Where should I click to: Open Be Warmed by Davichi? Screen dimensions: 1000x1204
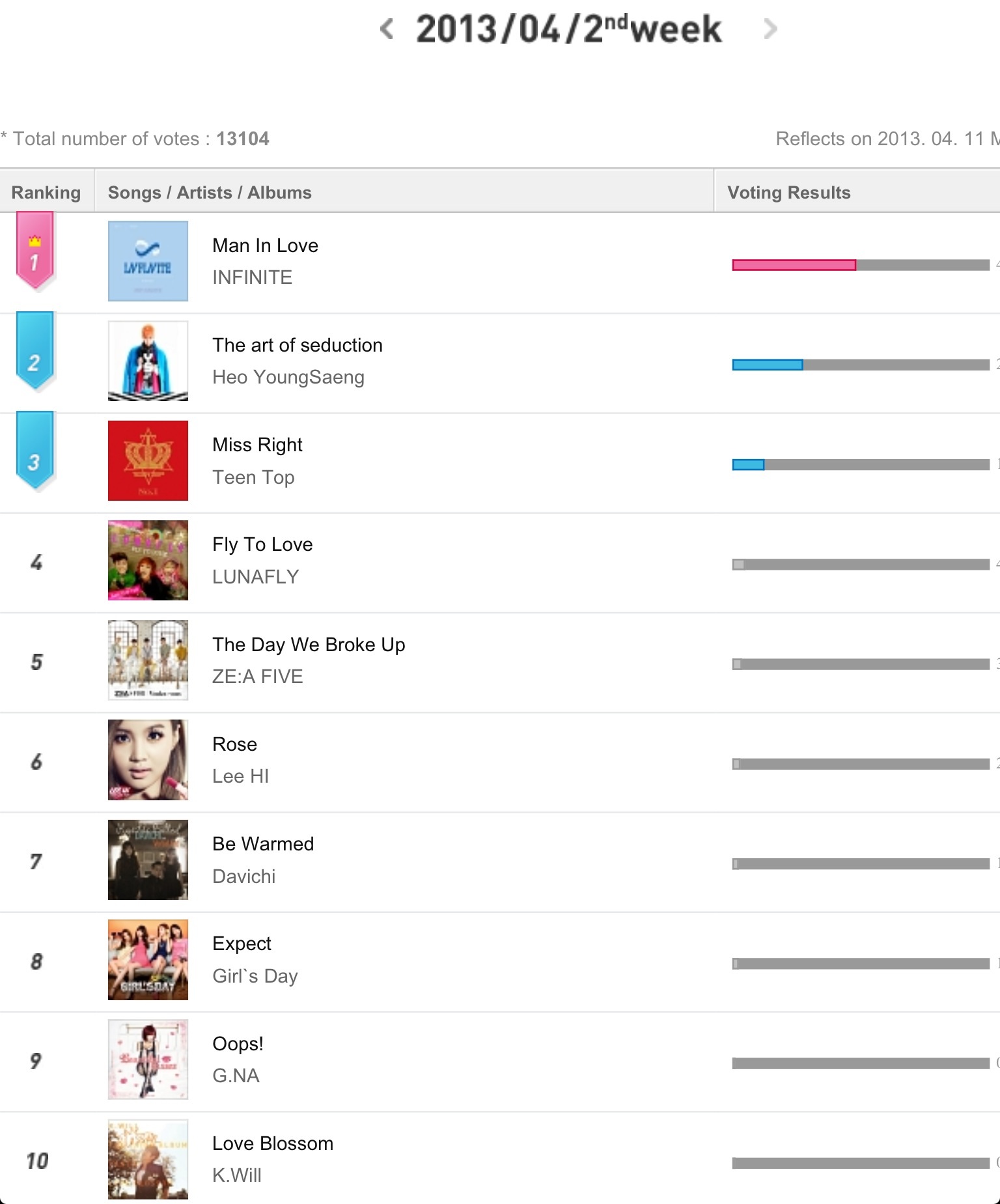pos(263,844)
